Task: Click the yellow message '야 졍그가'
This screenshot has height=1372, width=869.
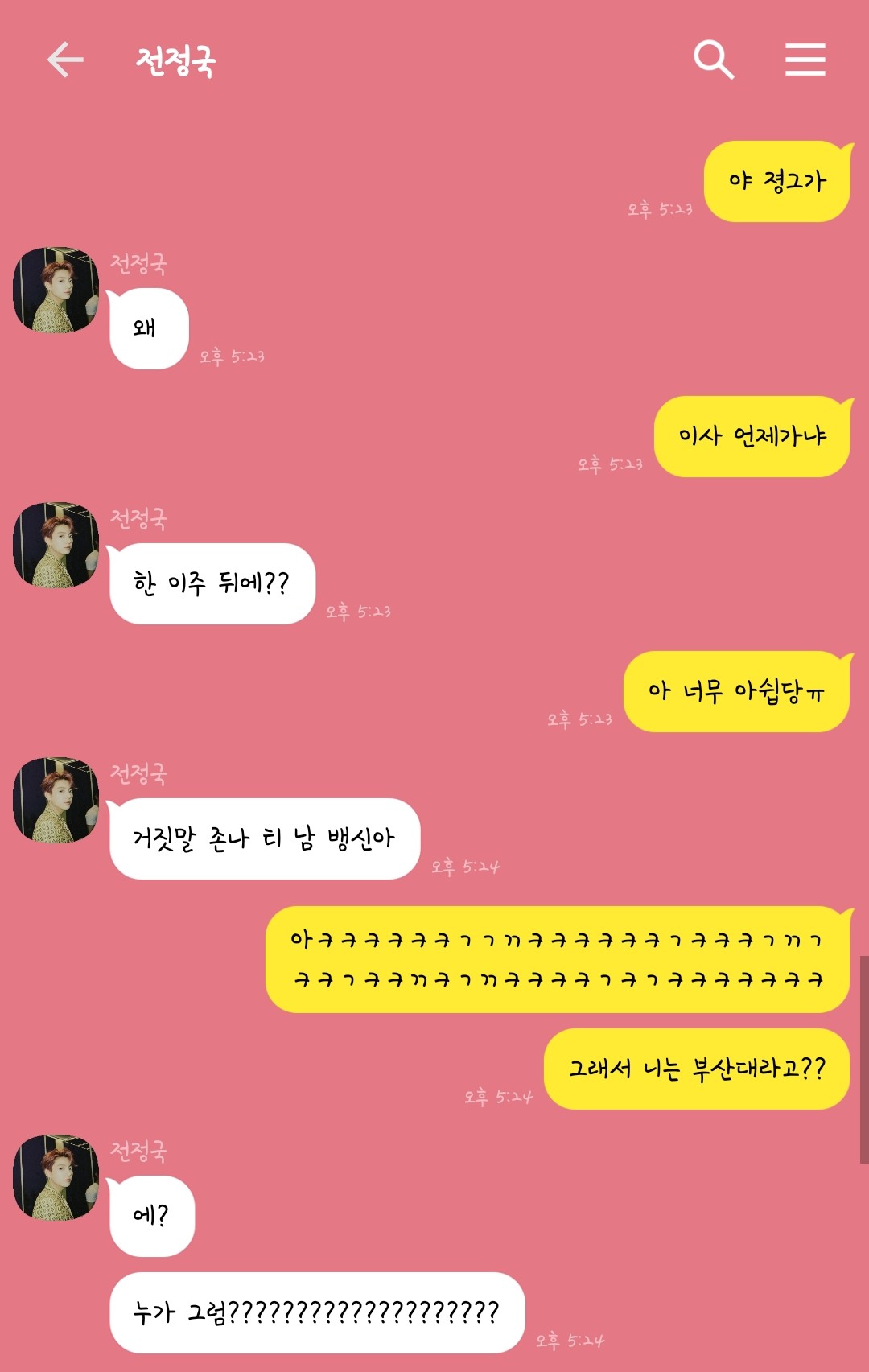Action: 776,180
